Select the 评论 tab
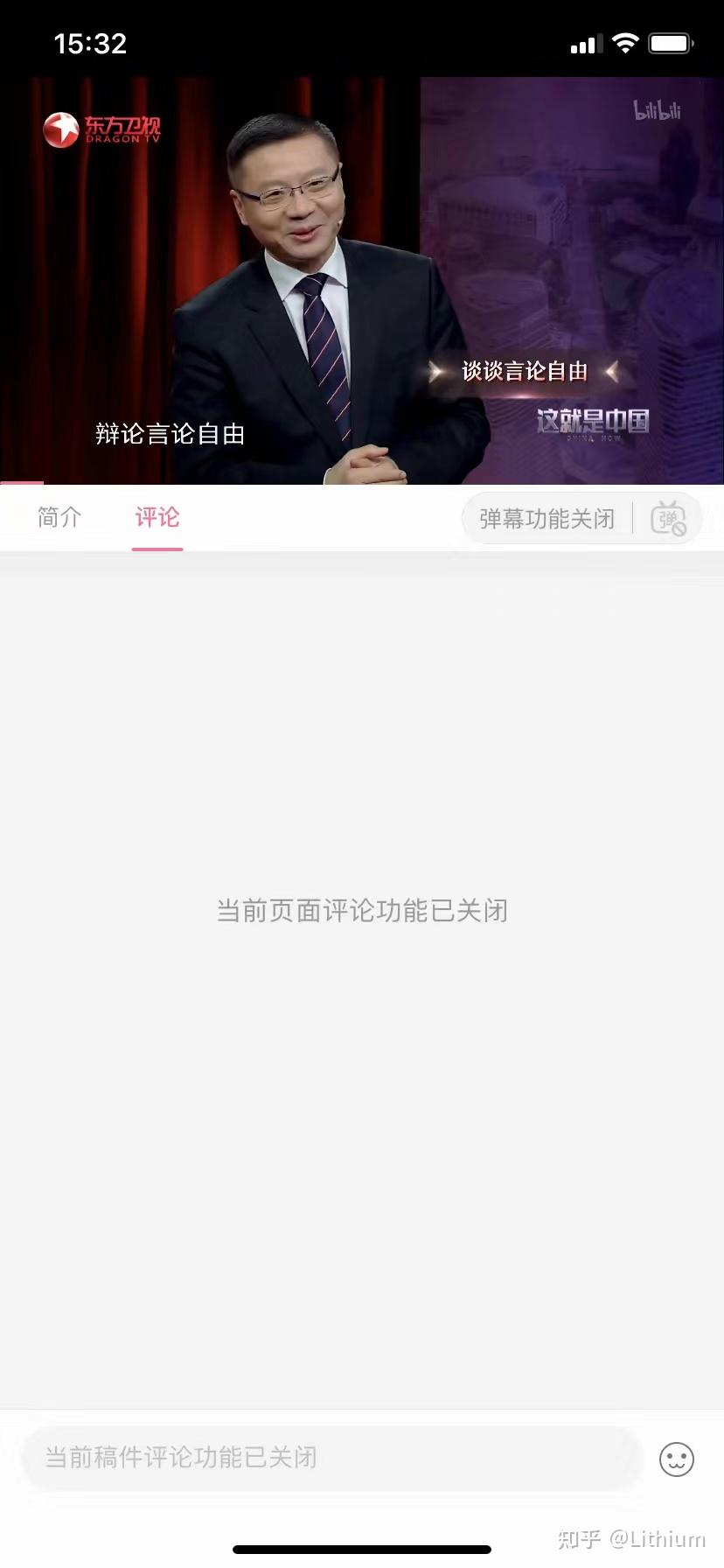 pyautogui.click(x=157, y=518)
